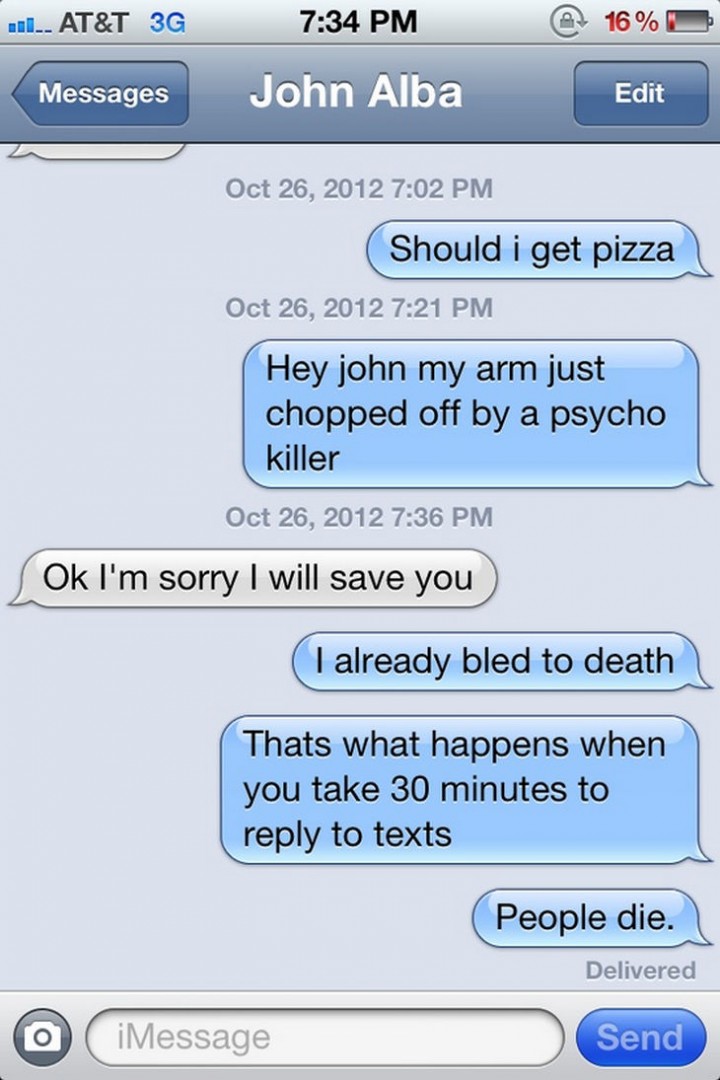Go back to the Messages list

101,94
